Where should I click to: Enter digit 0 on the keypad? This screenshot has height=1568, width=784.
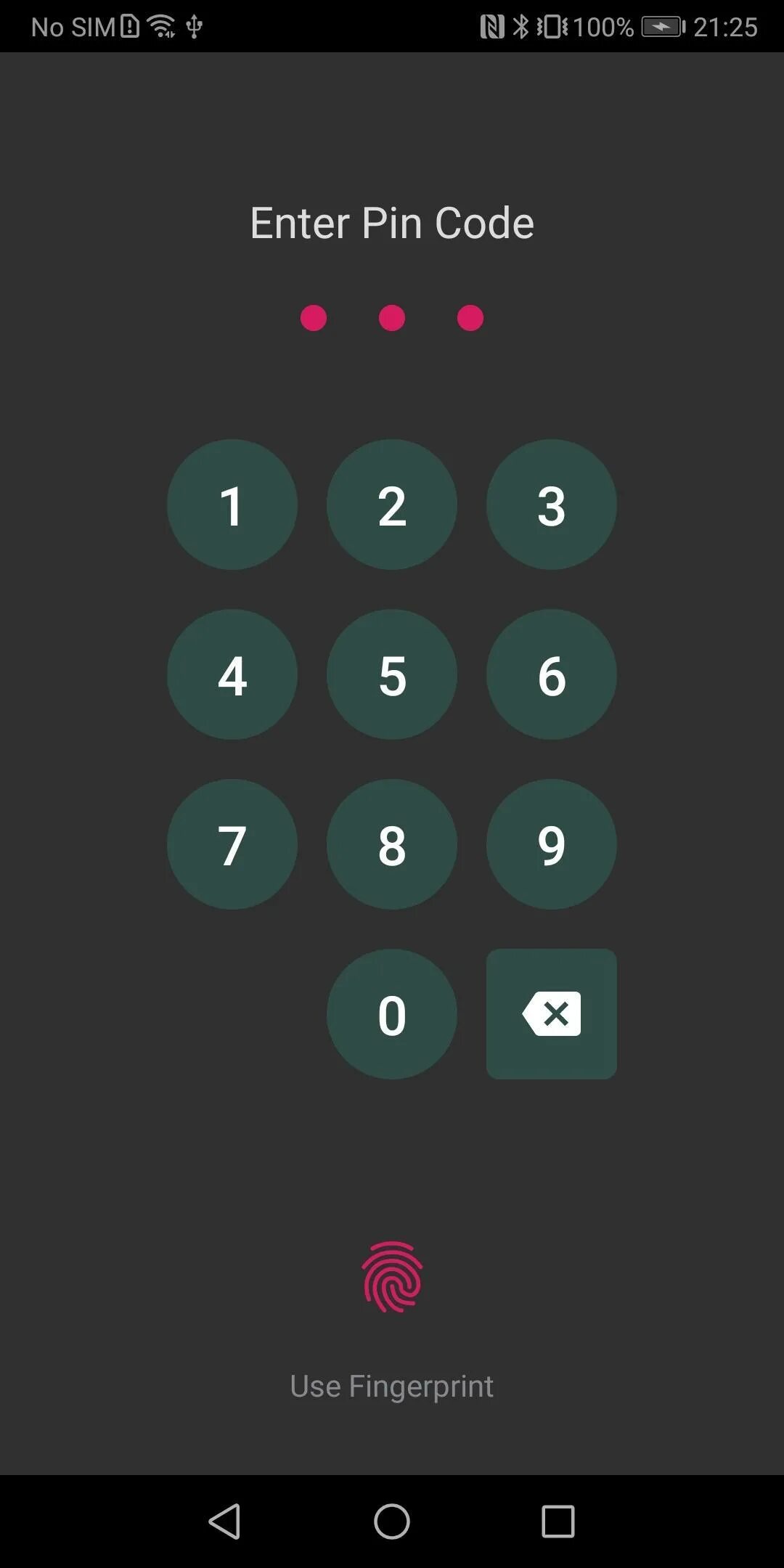tap(392, 1014)
